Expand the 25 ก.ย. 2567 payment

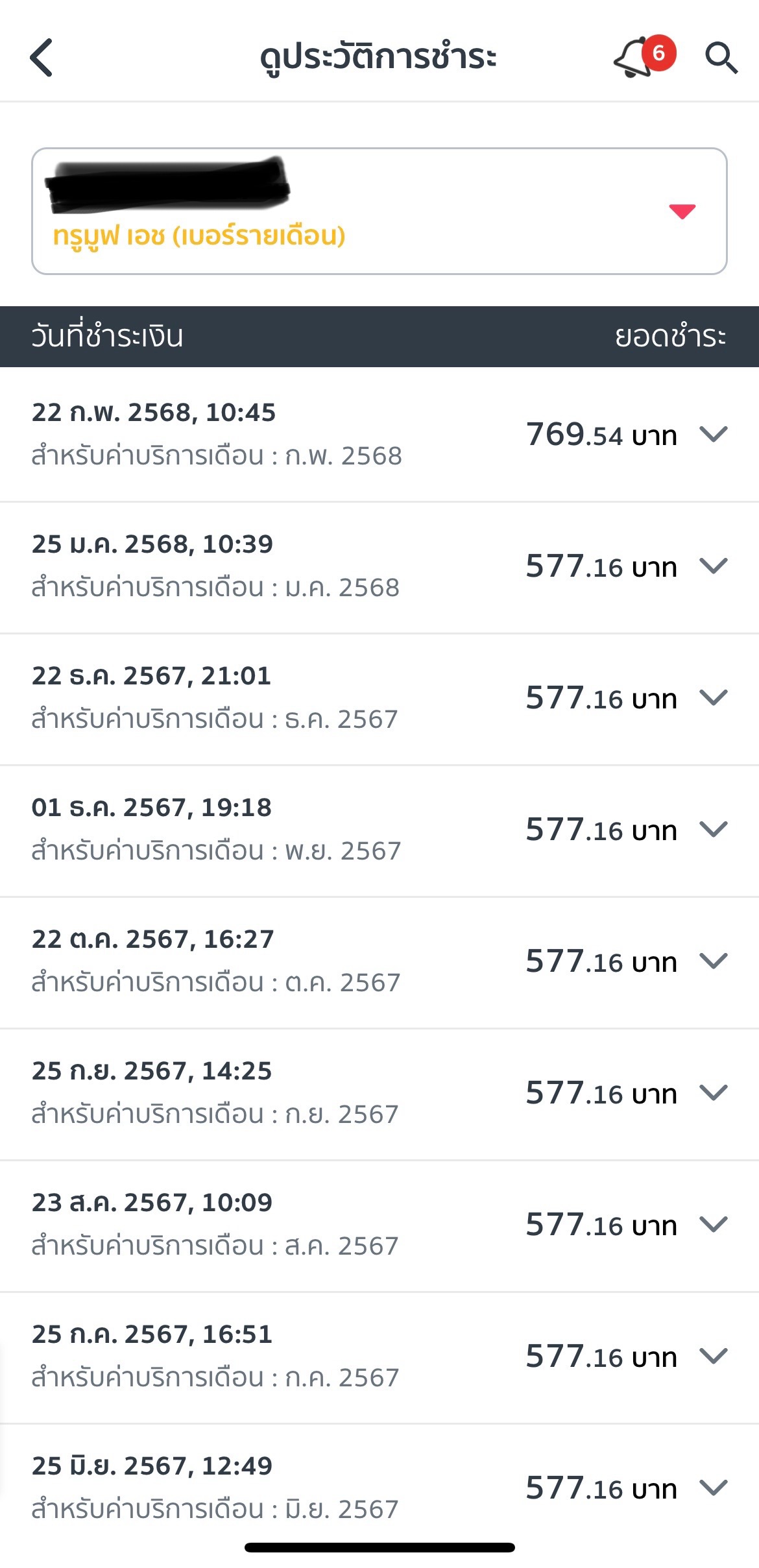click(714, 1092)
